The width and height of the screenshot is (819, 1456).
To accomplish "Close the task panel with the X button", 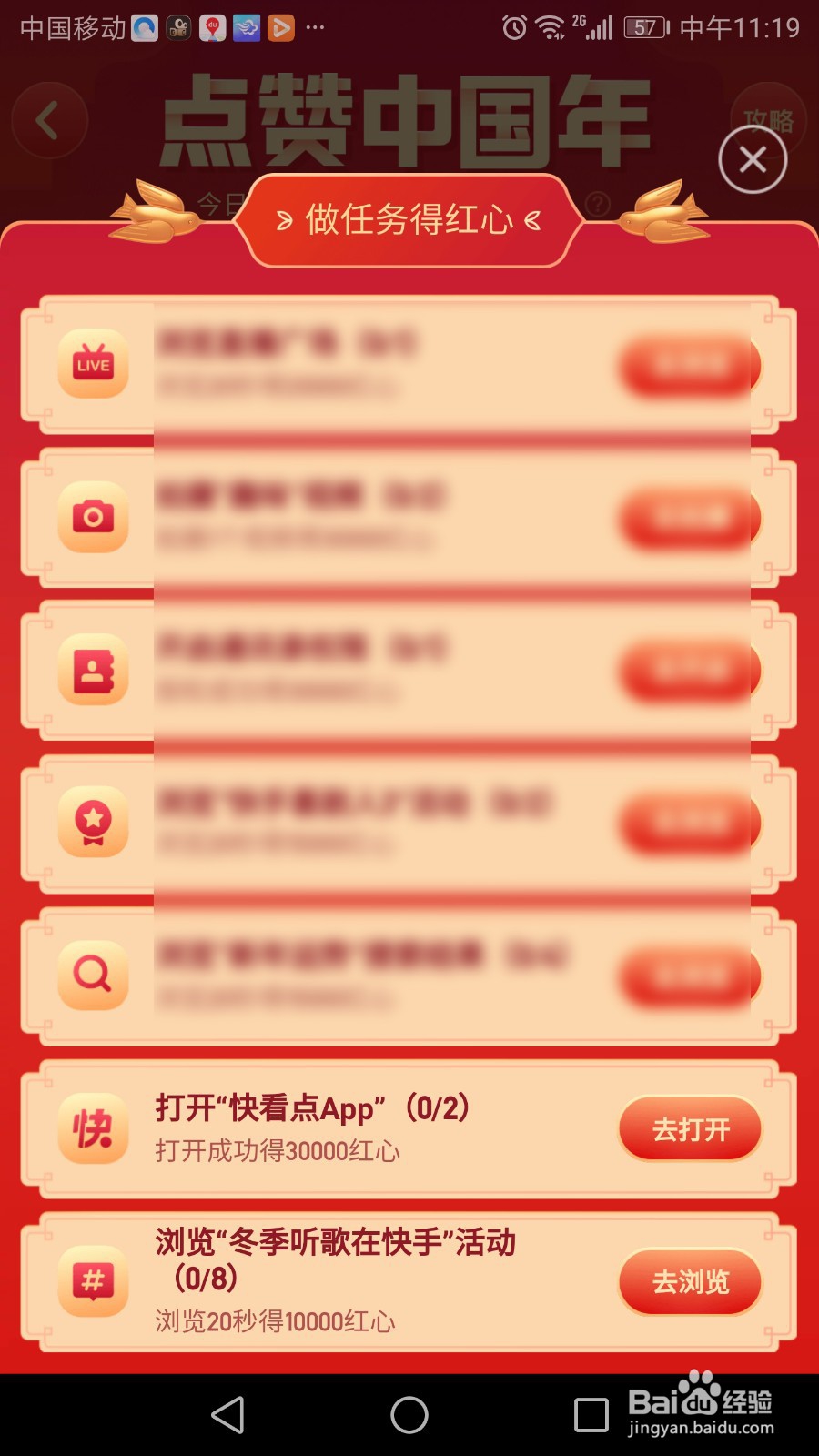I will click(753, 159).
